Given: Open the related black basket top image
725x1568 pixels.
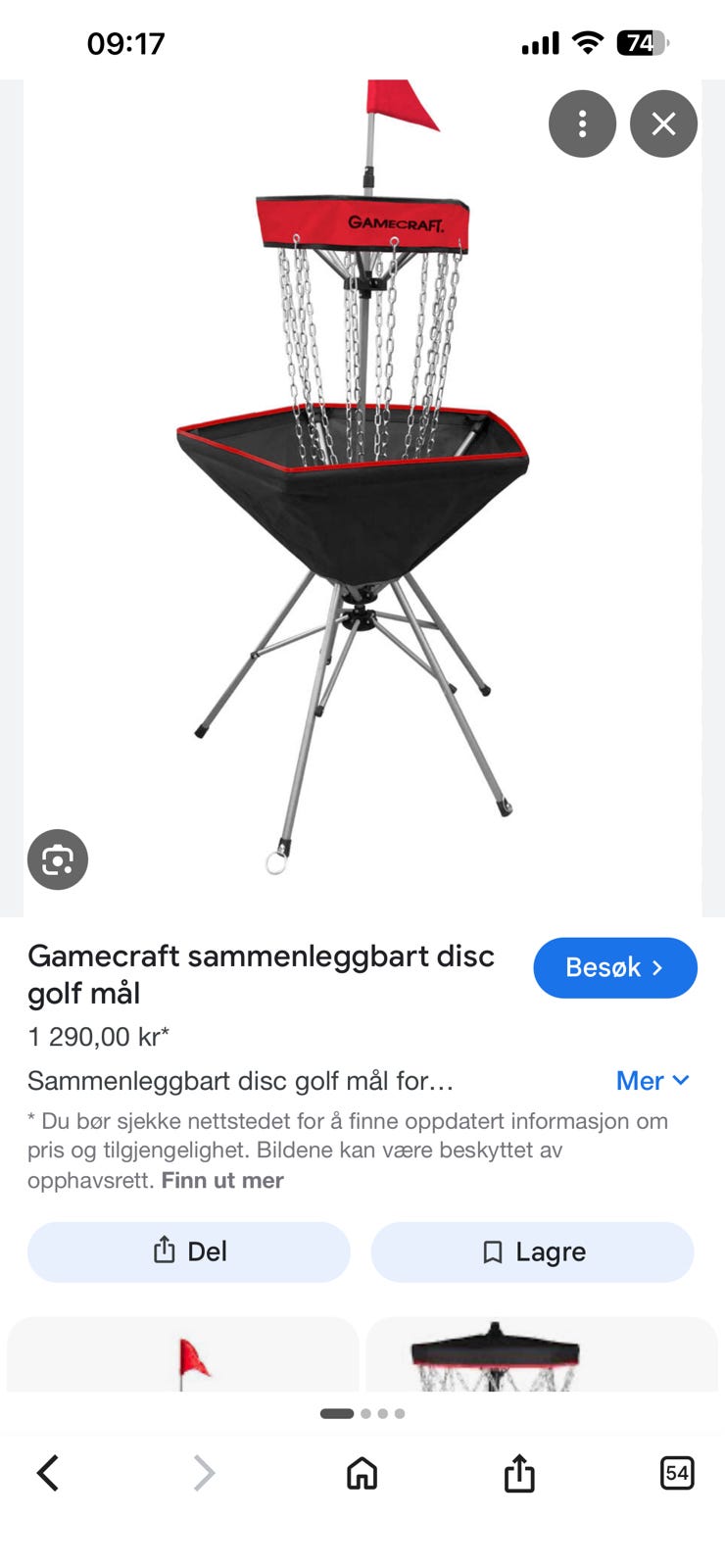Looking at the screenshot, I should pyautogui.click(x=542, y=1354).
